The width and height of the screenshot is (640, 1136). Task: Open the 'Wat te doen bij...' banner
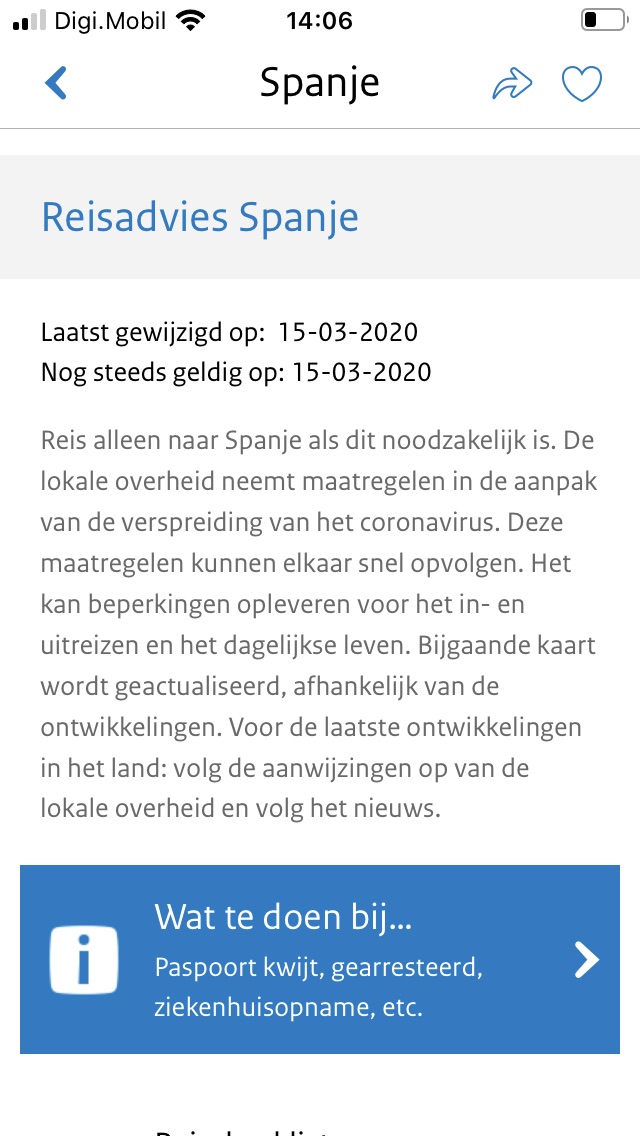pos(320,958)
